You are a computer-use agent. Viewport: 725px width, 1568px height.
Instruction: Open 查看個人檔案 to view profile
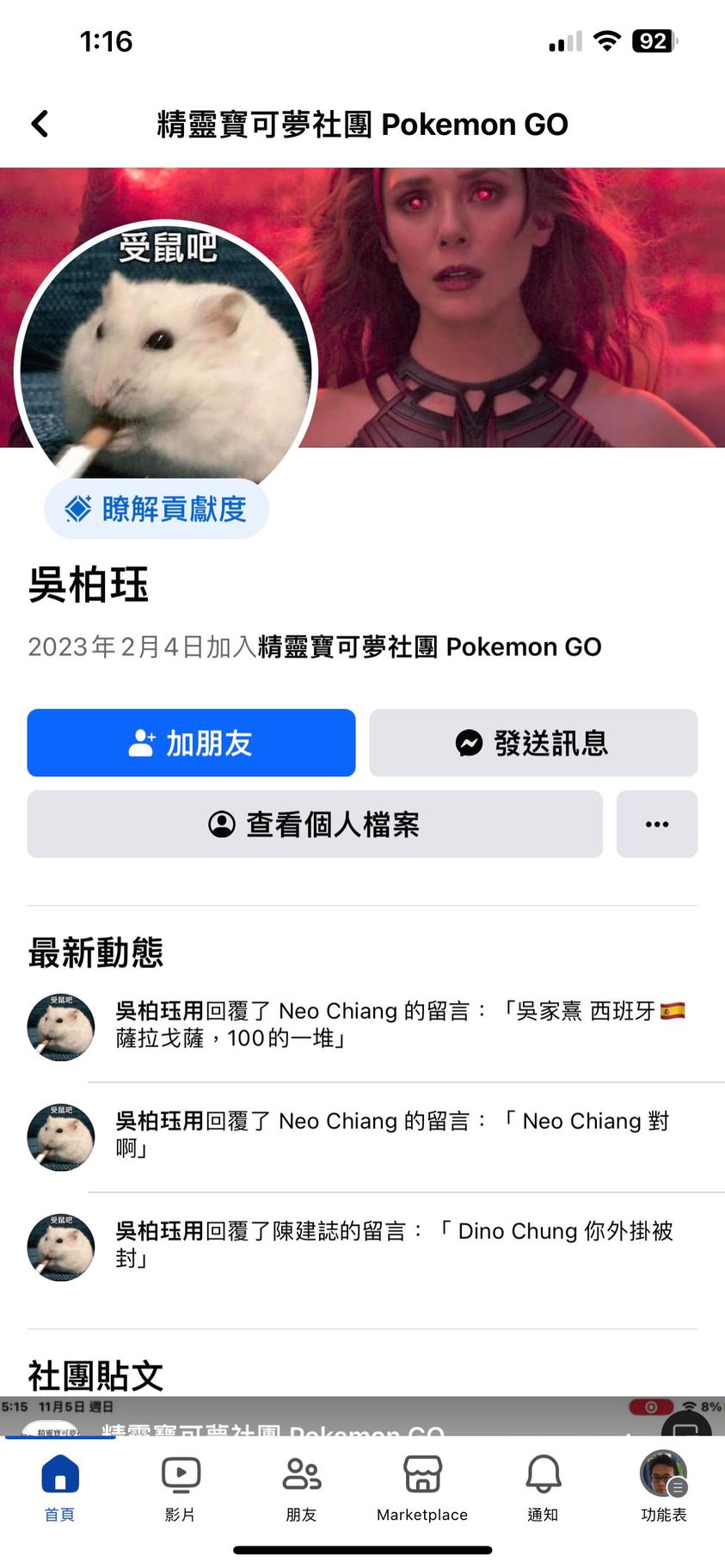click(x=315, y=824)
